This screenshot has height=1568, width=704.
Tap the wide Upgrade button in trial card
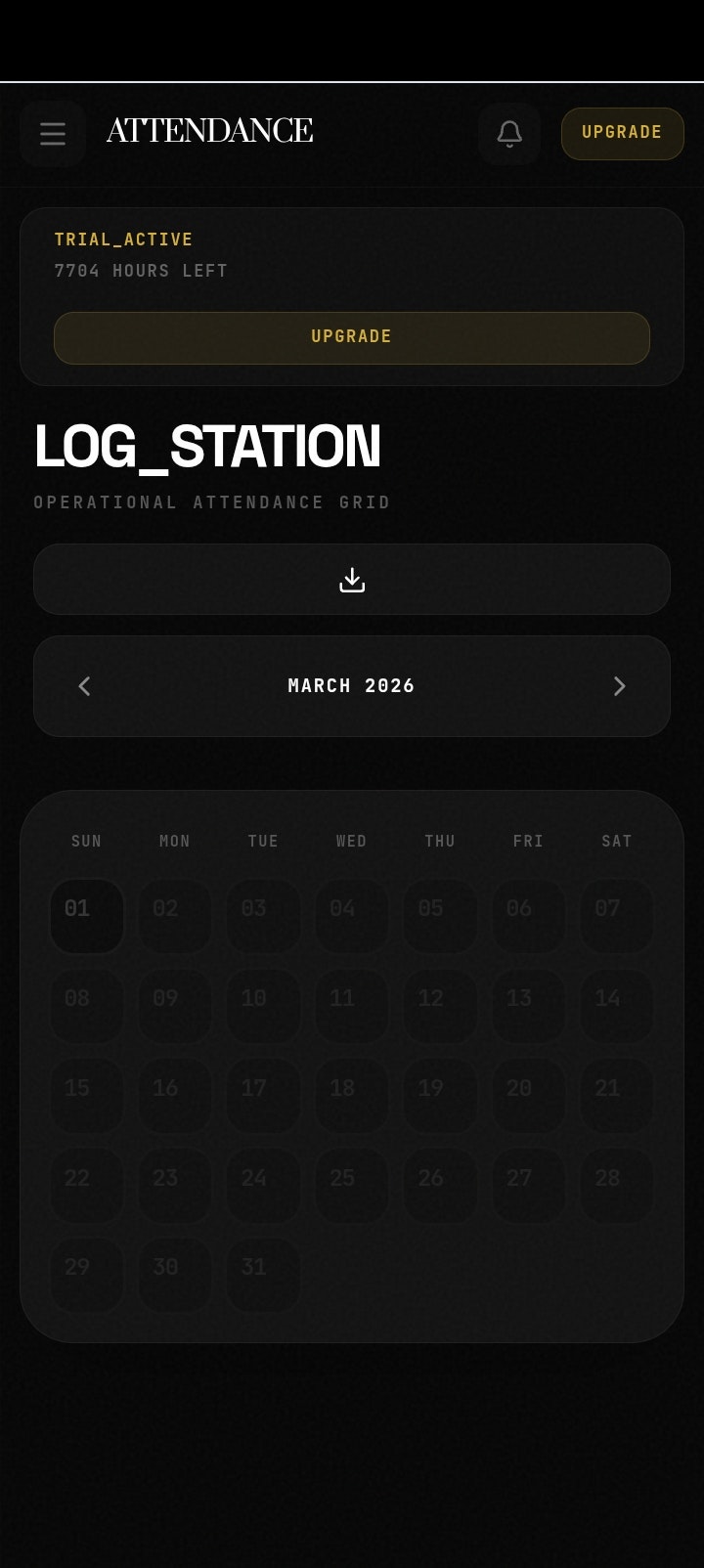tap(352, 338)
